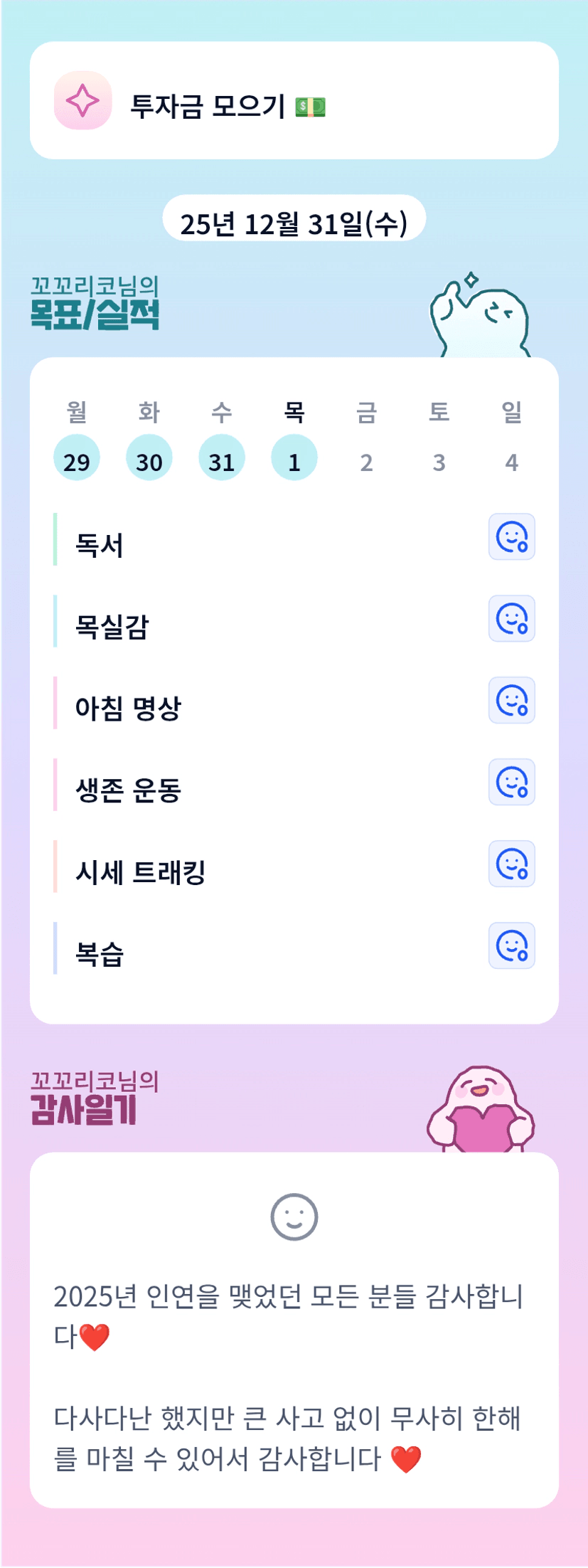Add an emoji reaction to 목실감
This screenshot has height=1568, width=588.
coord(512,619)
